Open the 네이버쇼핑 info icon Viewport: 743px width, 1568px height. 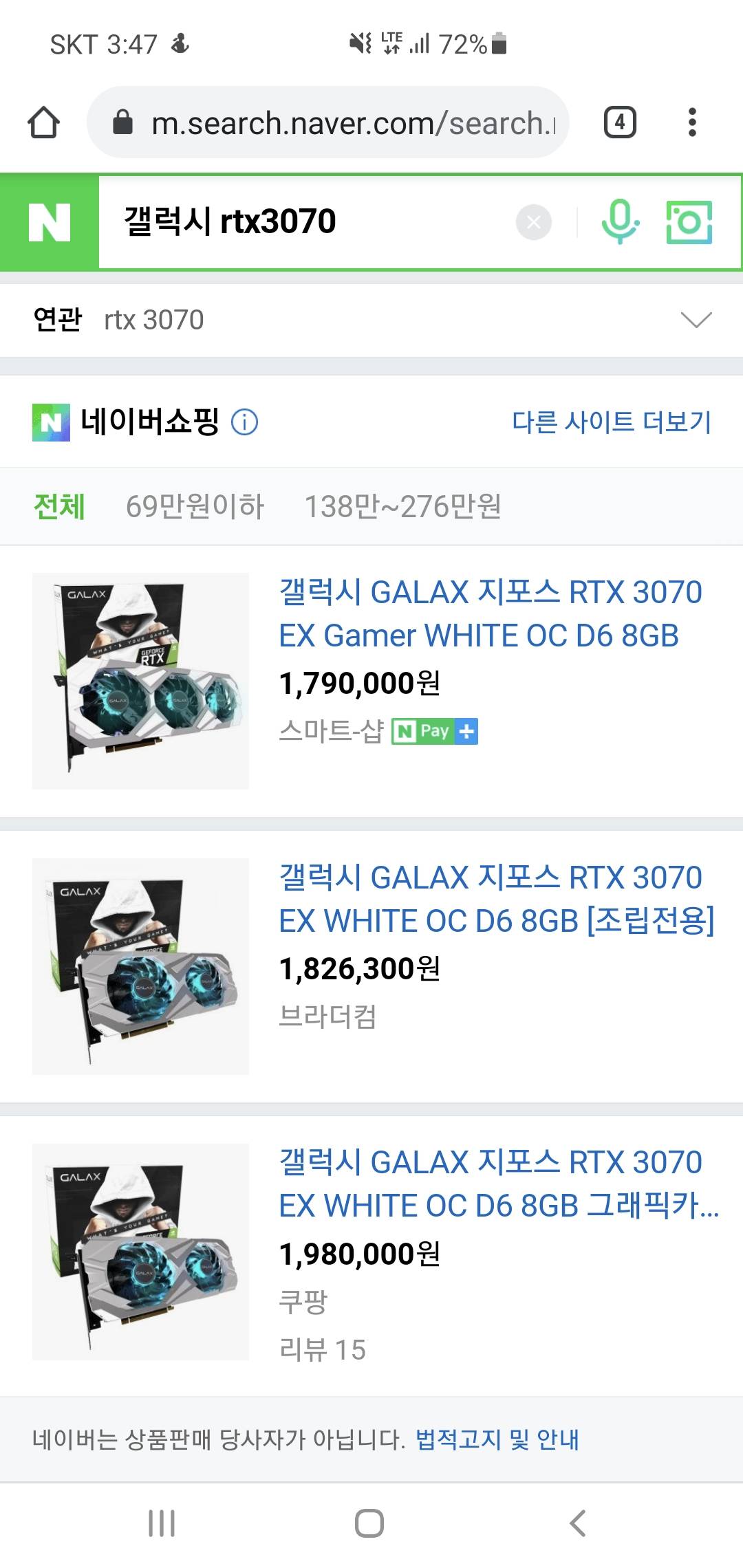(244, 422)
